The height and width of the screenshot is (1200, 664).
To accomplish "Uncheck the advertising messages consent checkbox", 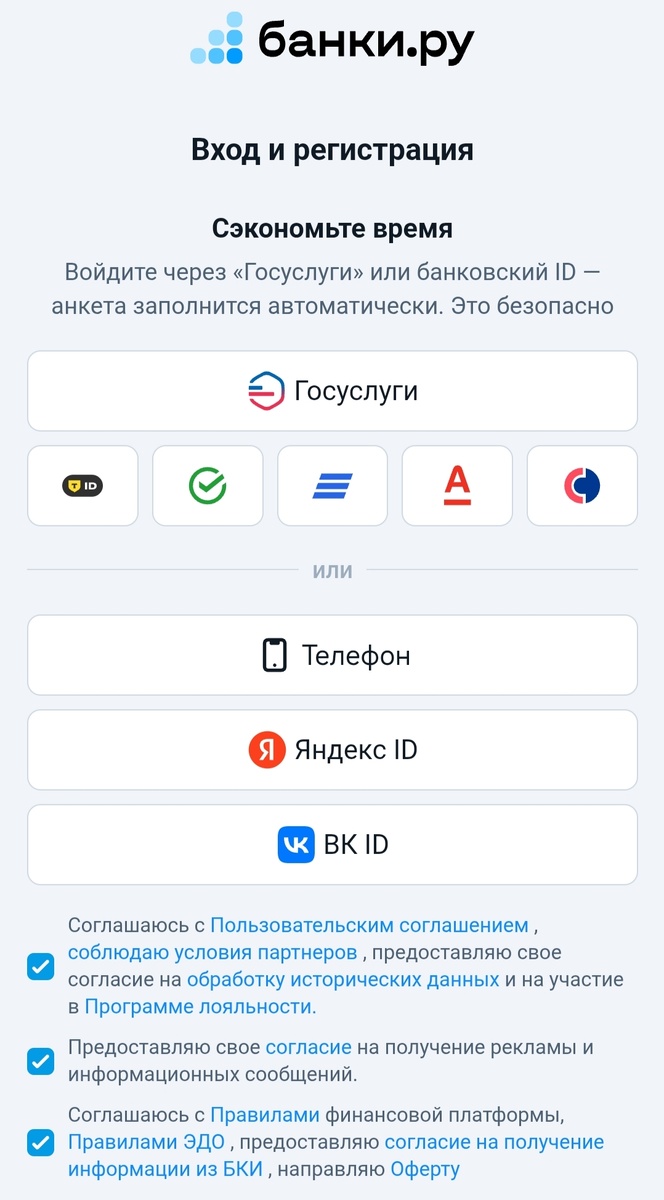I will click(41, 1062).
